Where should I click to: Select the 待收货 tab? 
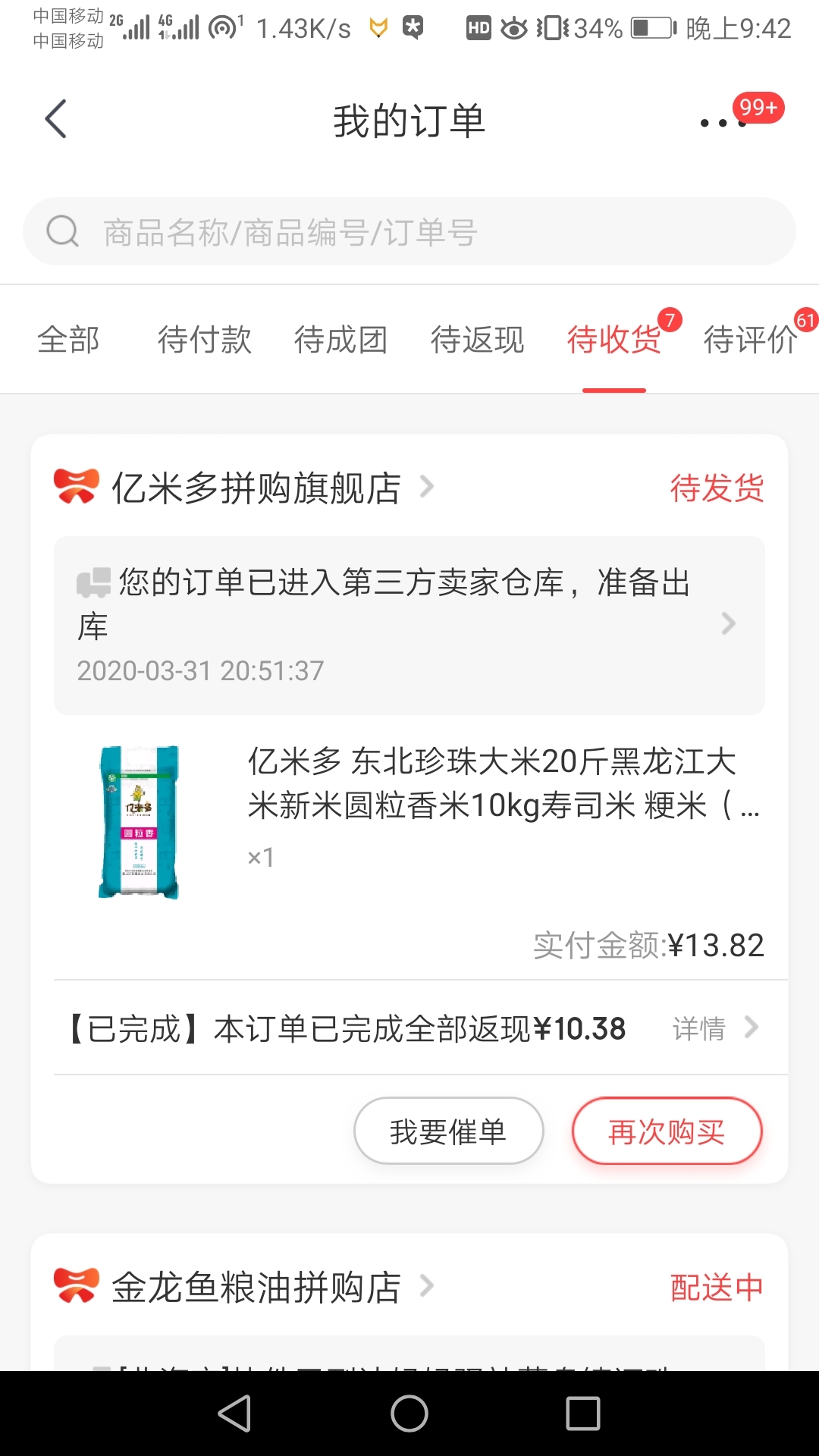click(x=614, y=340)
